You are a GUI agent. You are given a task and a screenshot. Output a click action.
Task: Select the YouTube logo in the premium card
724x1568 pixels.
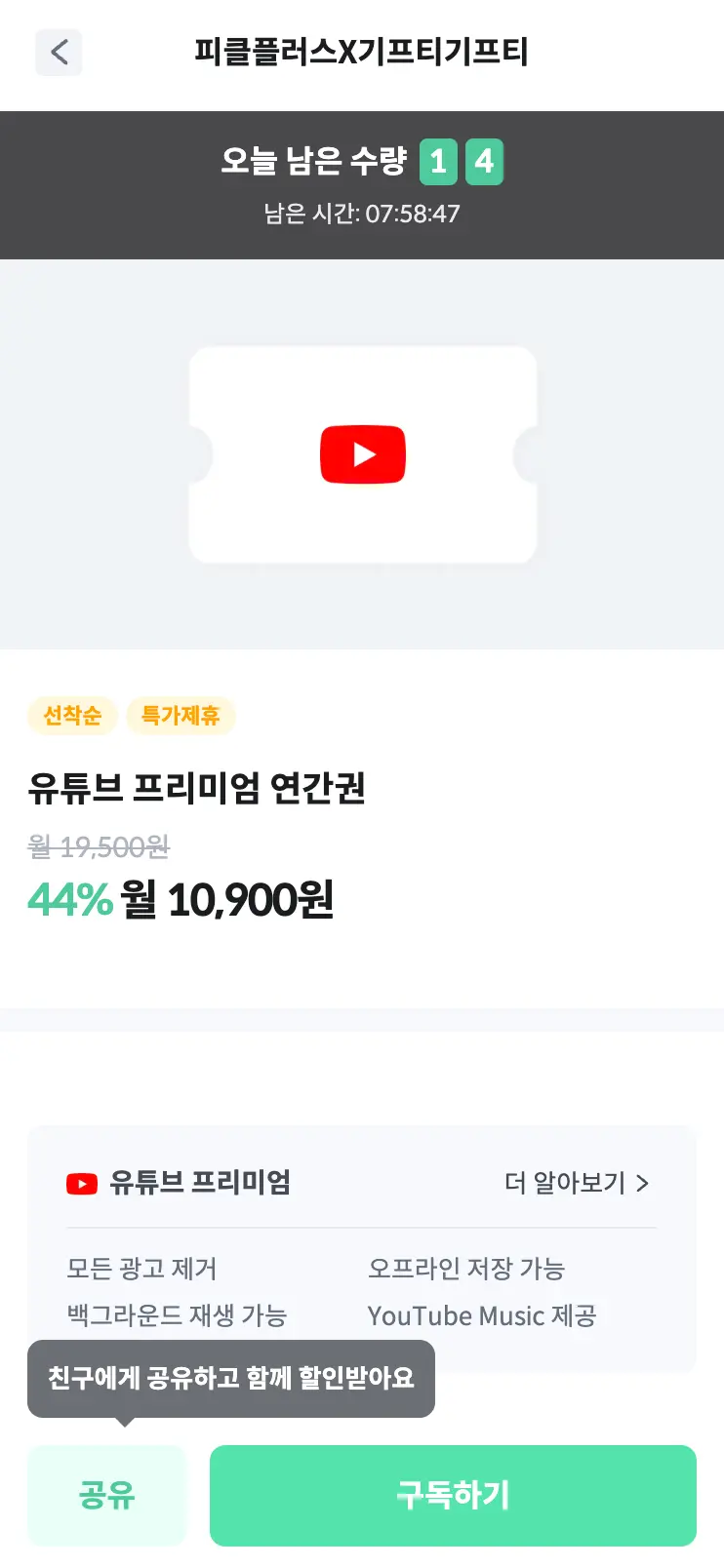point(80,1183)
